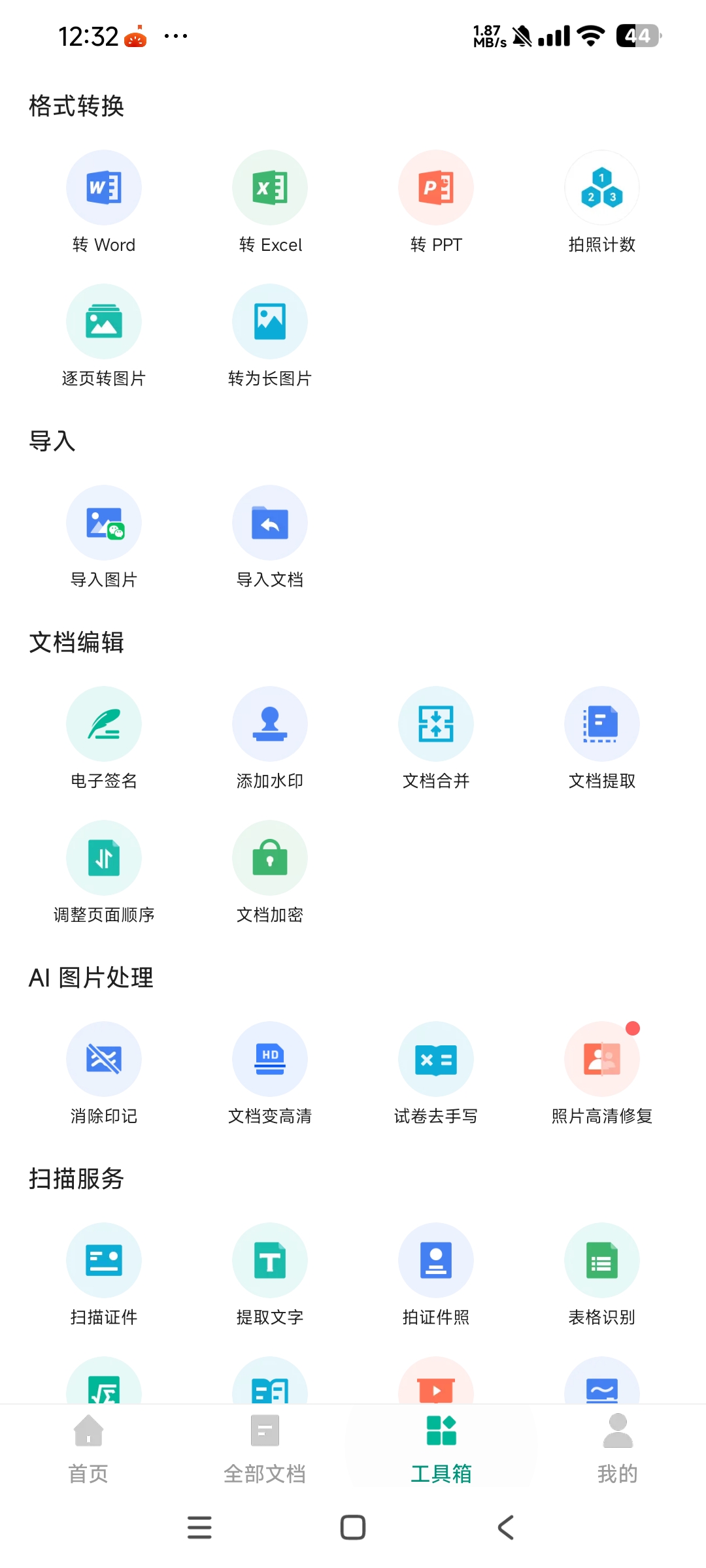
Task: Select 文档加密 encryption tool
Action: (270, 858)
